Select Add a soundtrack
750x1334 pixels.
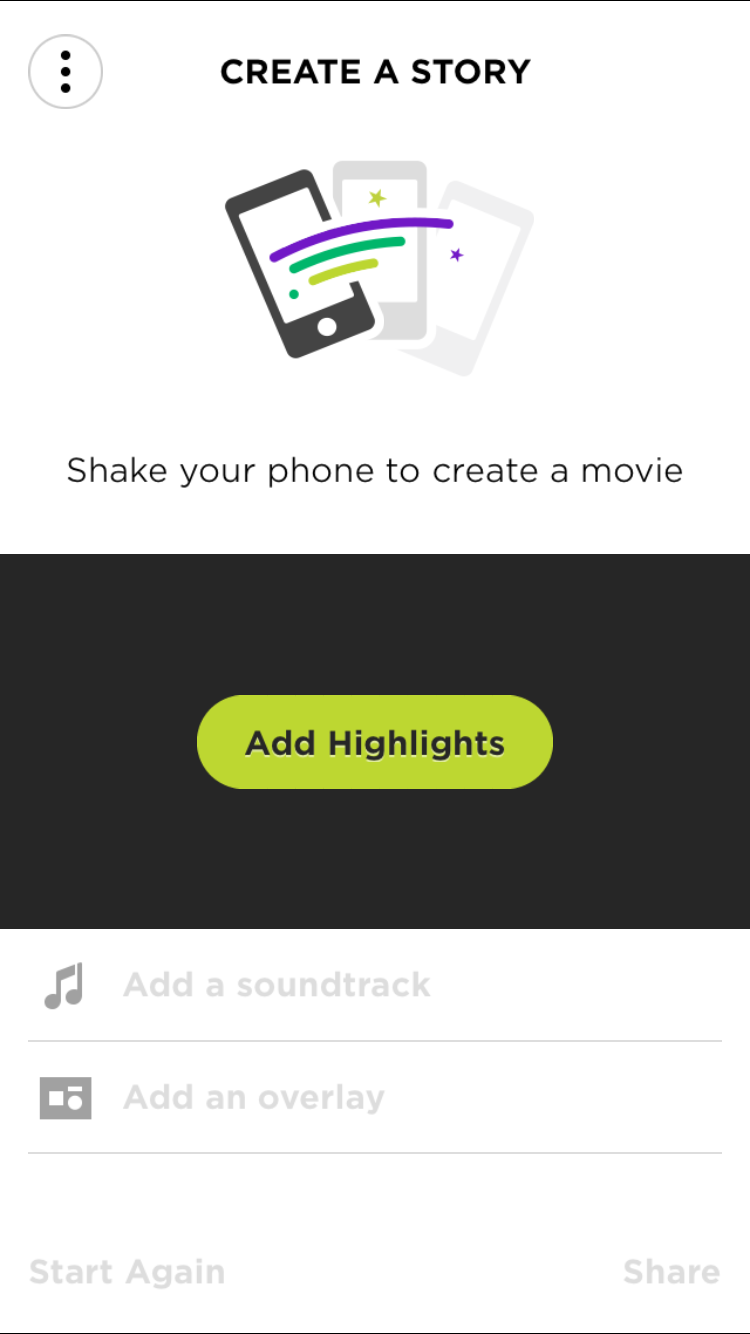pos(375,985)
